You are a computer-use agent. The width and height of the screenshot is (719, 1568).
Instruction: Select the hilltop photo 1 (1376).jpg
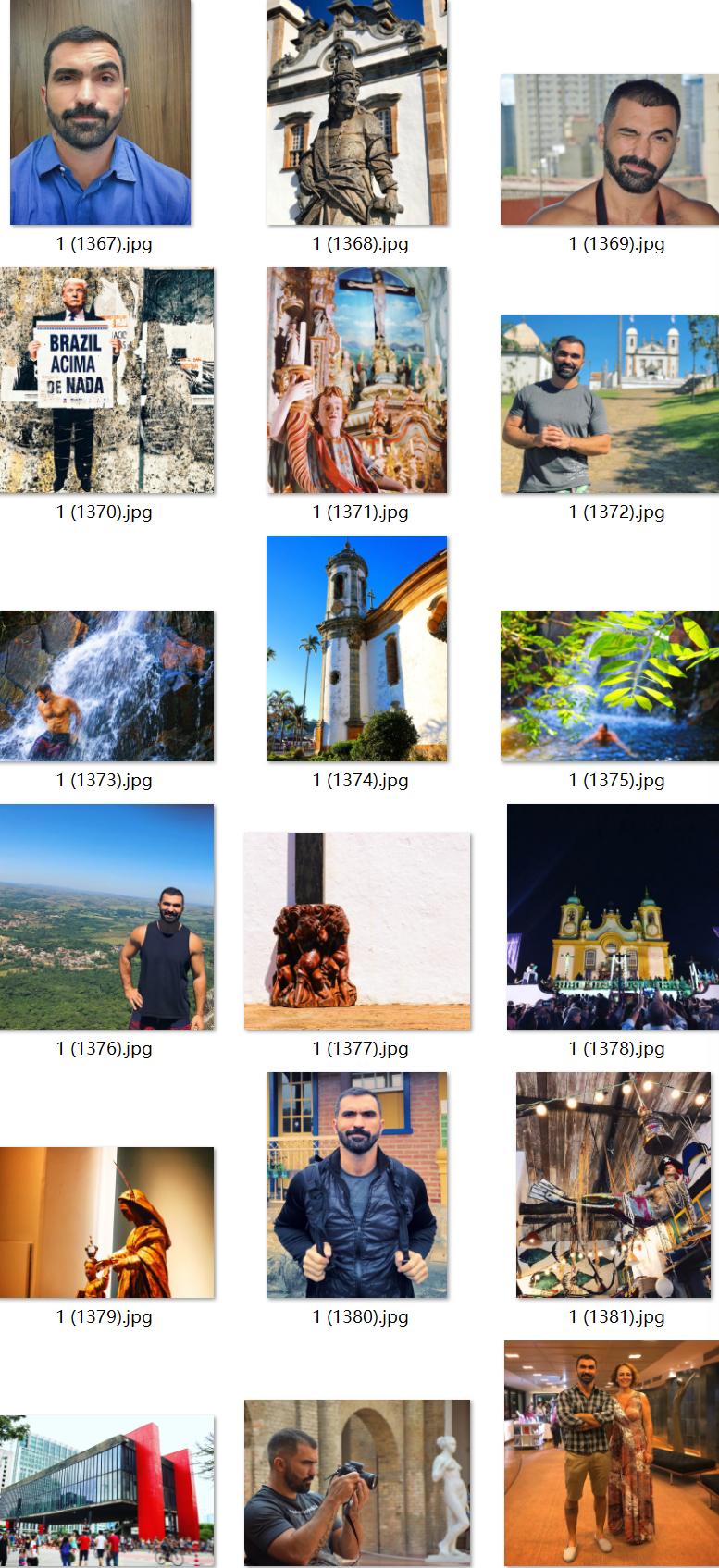(x=106, y=917)
